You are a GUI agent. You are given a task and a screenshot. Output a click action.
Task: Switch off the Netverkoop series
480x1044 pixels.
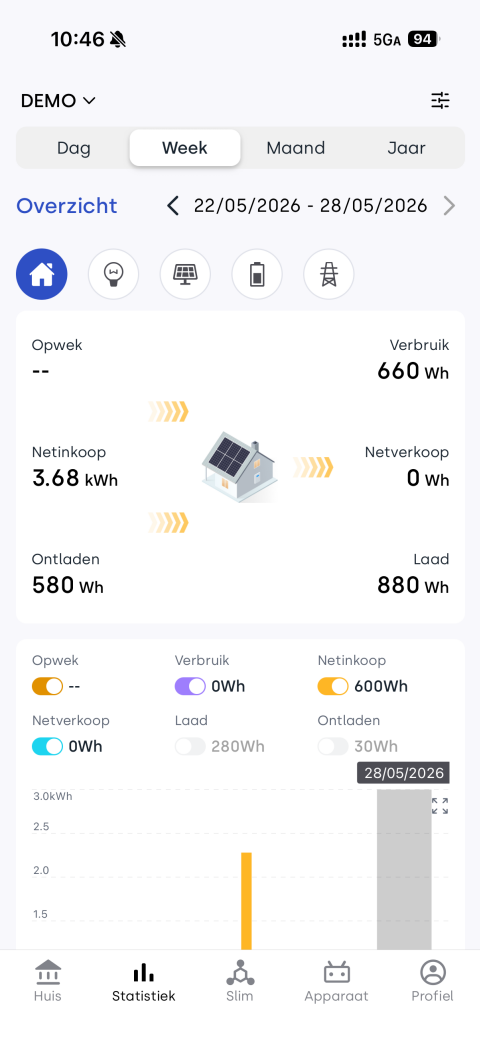(47, 746)
